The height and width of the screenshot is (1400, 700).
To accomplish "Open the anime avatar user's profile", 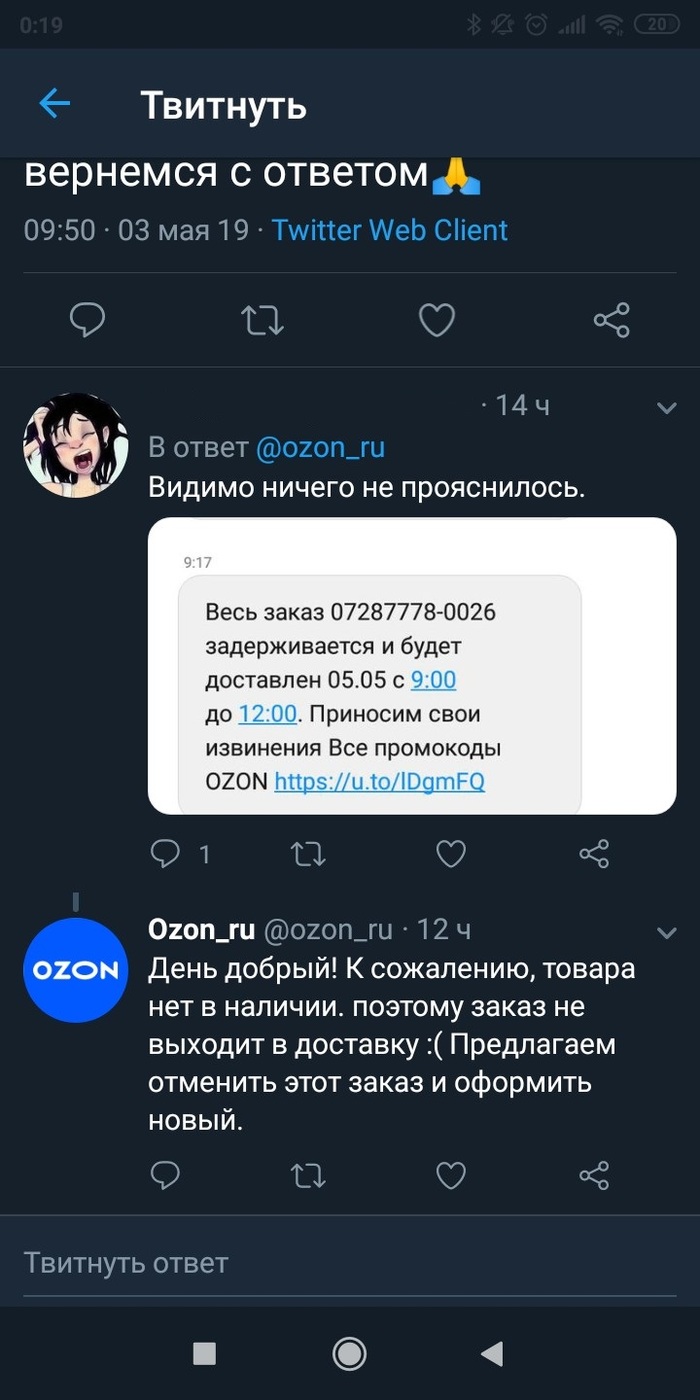I will coord(76,445).
